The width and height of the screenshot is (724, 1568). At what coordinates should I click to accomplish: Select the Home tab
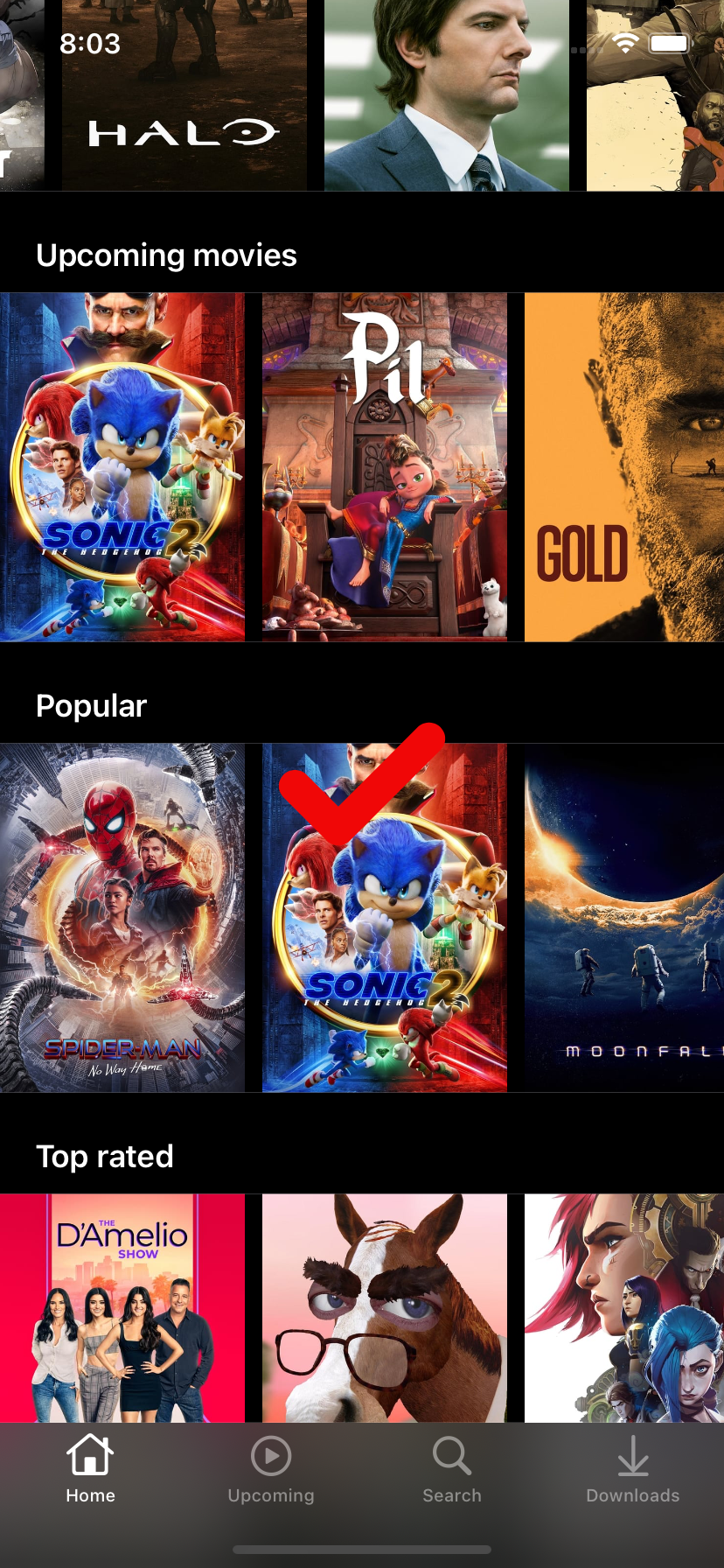(91, 1470)
